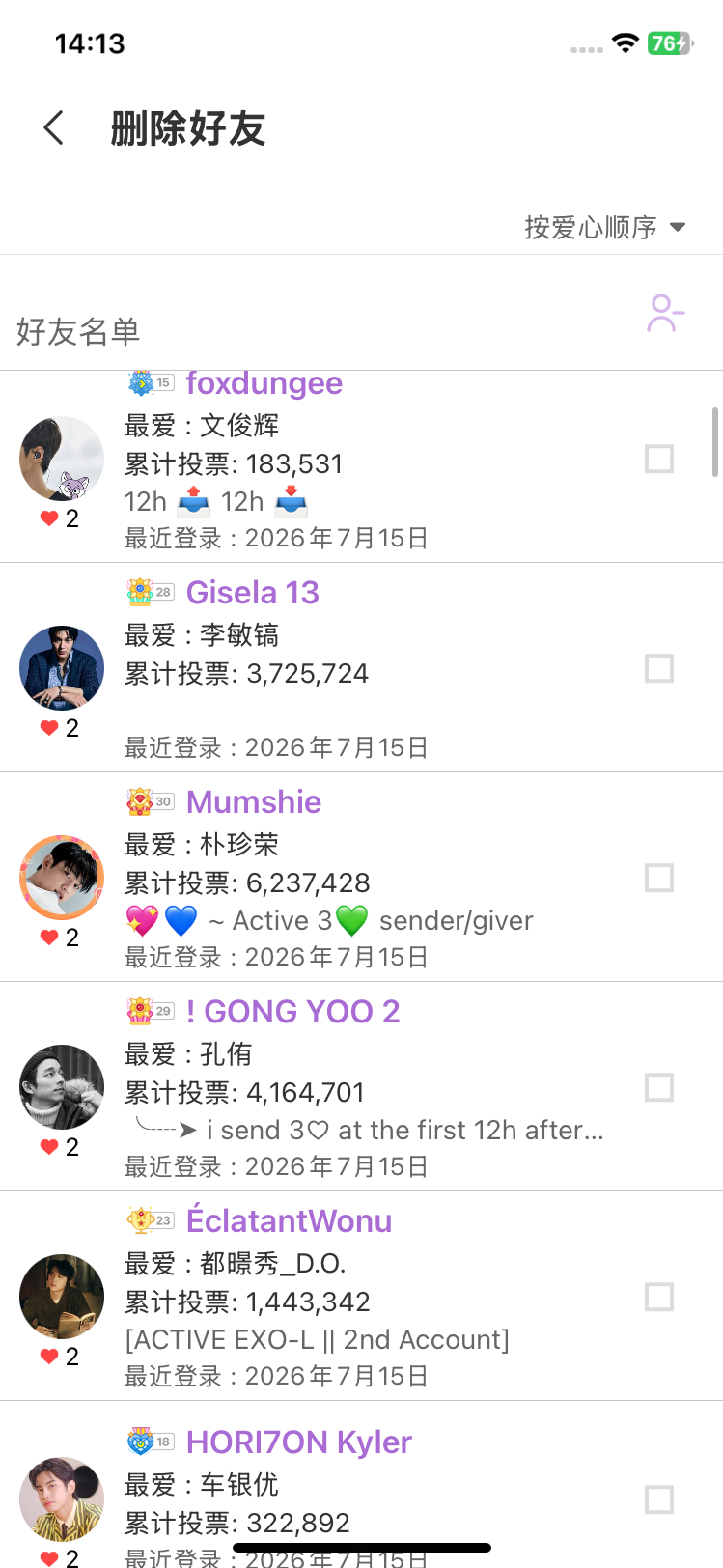
Task: Tick Mumshie's checkbox
Action: click(659, 878)
